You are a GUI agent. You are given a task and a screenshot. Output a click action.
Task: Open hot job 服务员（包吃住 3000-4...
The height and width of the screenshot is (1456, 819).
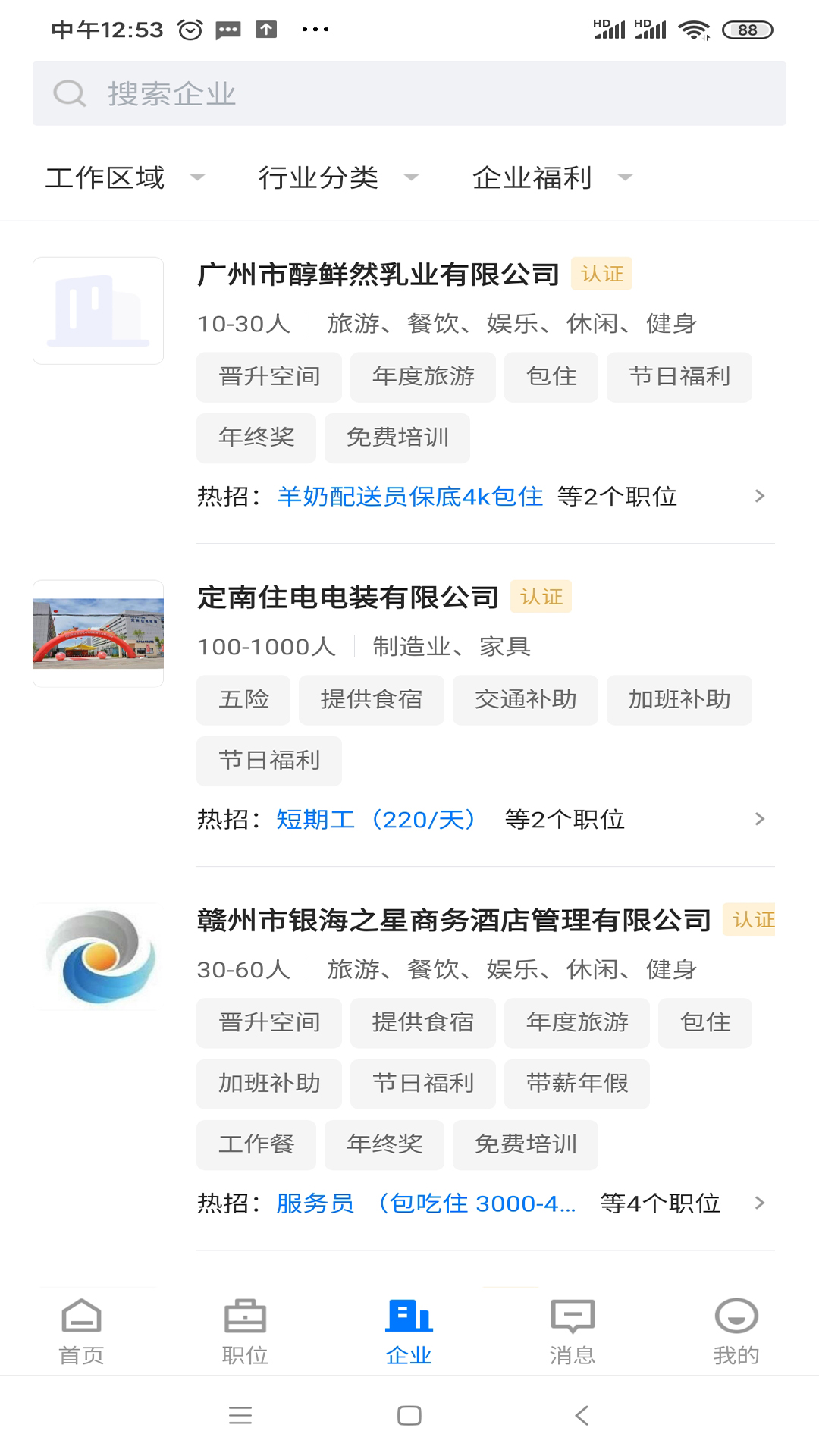click(426, 1203)
